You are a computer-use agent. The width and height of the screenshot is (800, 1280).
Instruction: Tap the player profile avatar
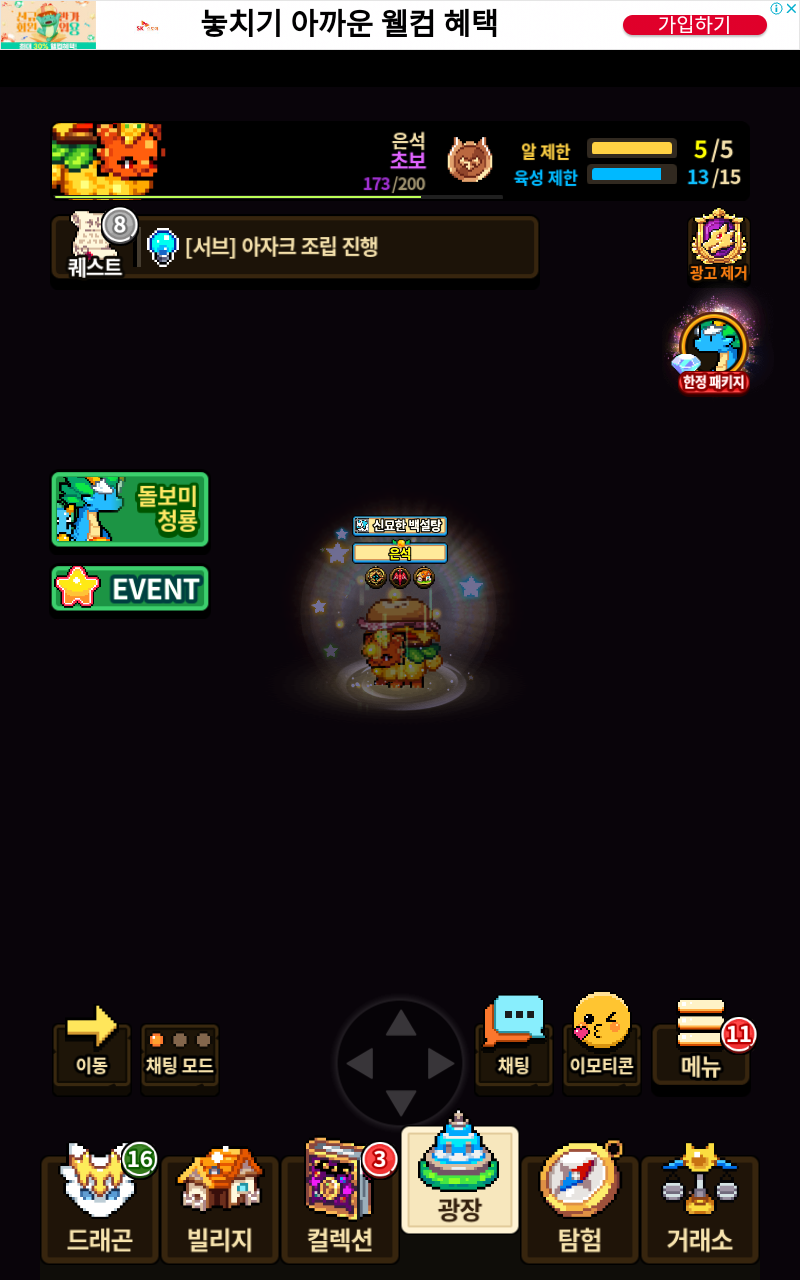click(x=107, y=158)
